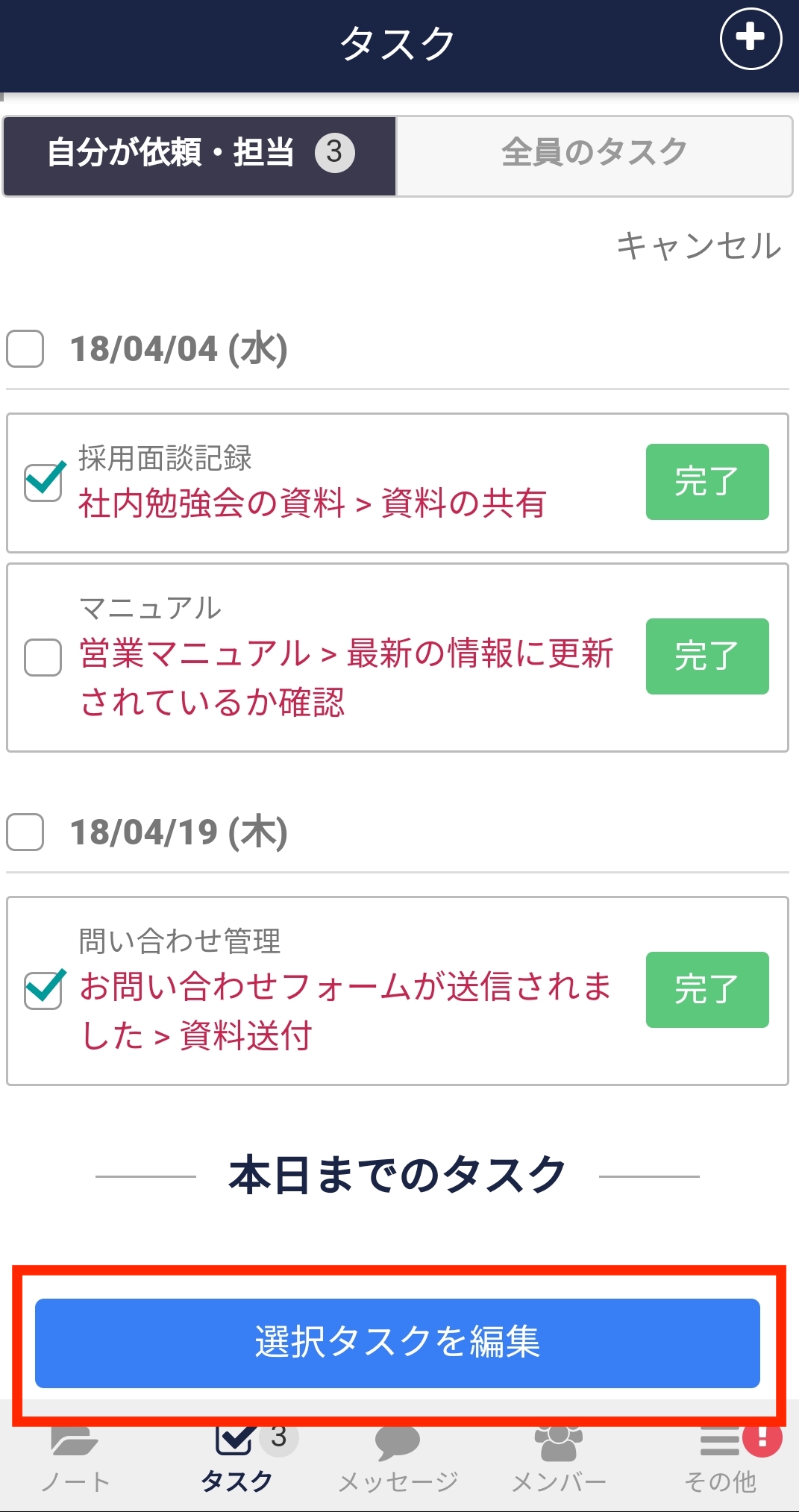Select the 自分が依頼・担当 tab

click(198, 154)
